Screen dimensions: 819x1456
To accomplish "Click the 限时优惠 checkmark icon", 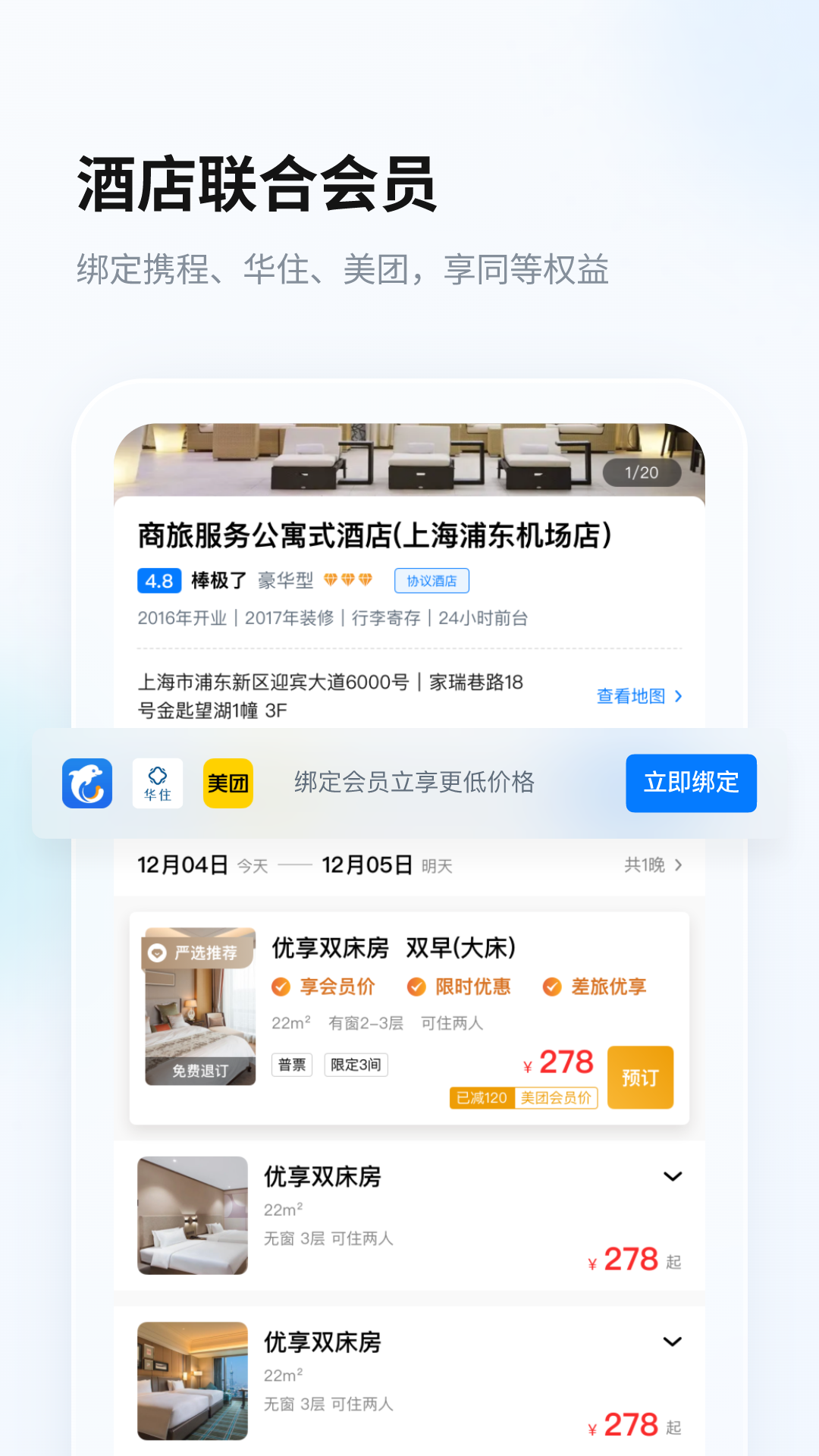I will [415, 987].
